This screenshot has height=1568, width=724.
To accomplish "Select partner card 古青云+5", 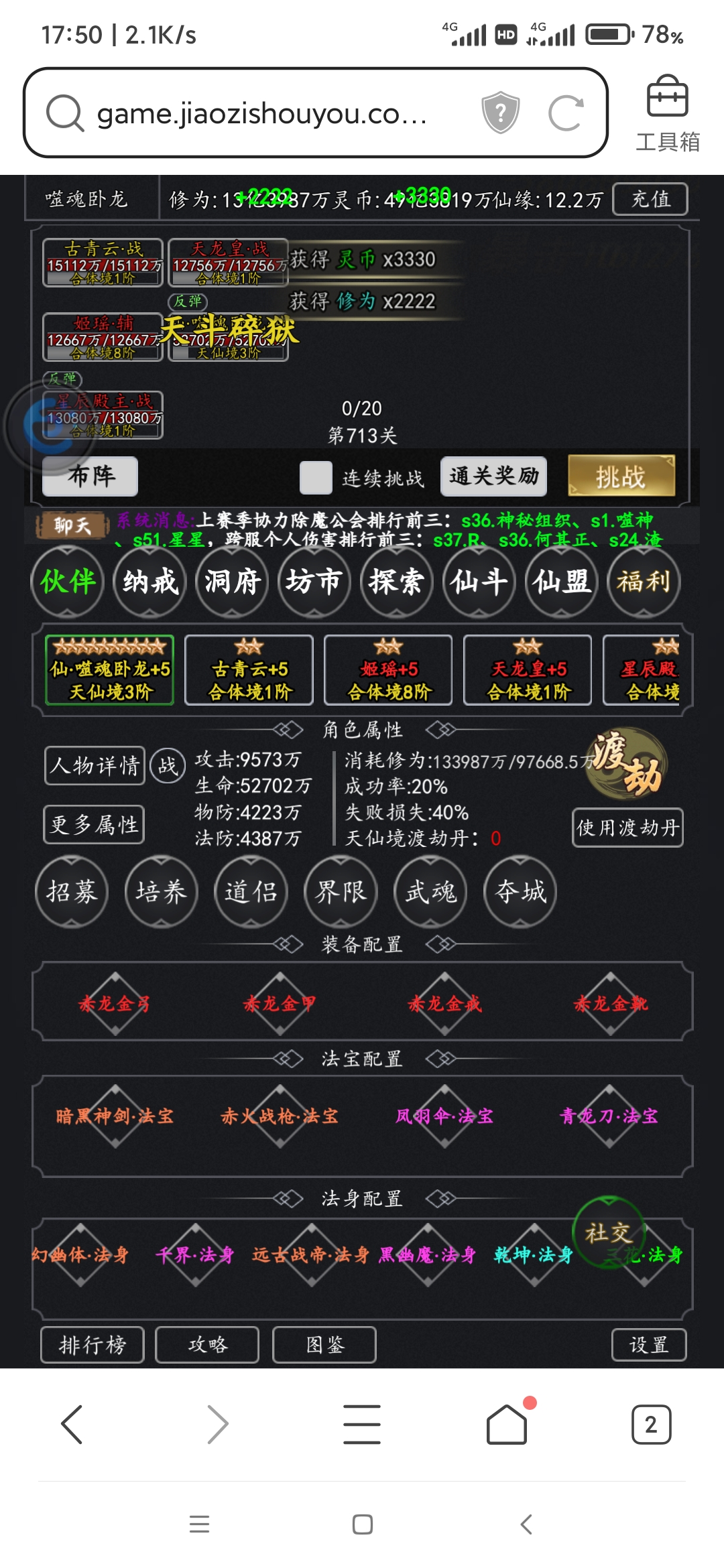I will [x=249, y=670].
